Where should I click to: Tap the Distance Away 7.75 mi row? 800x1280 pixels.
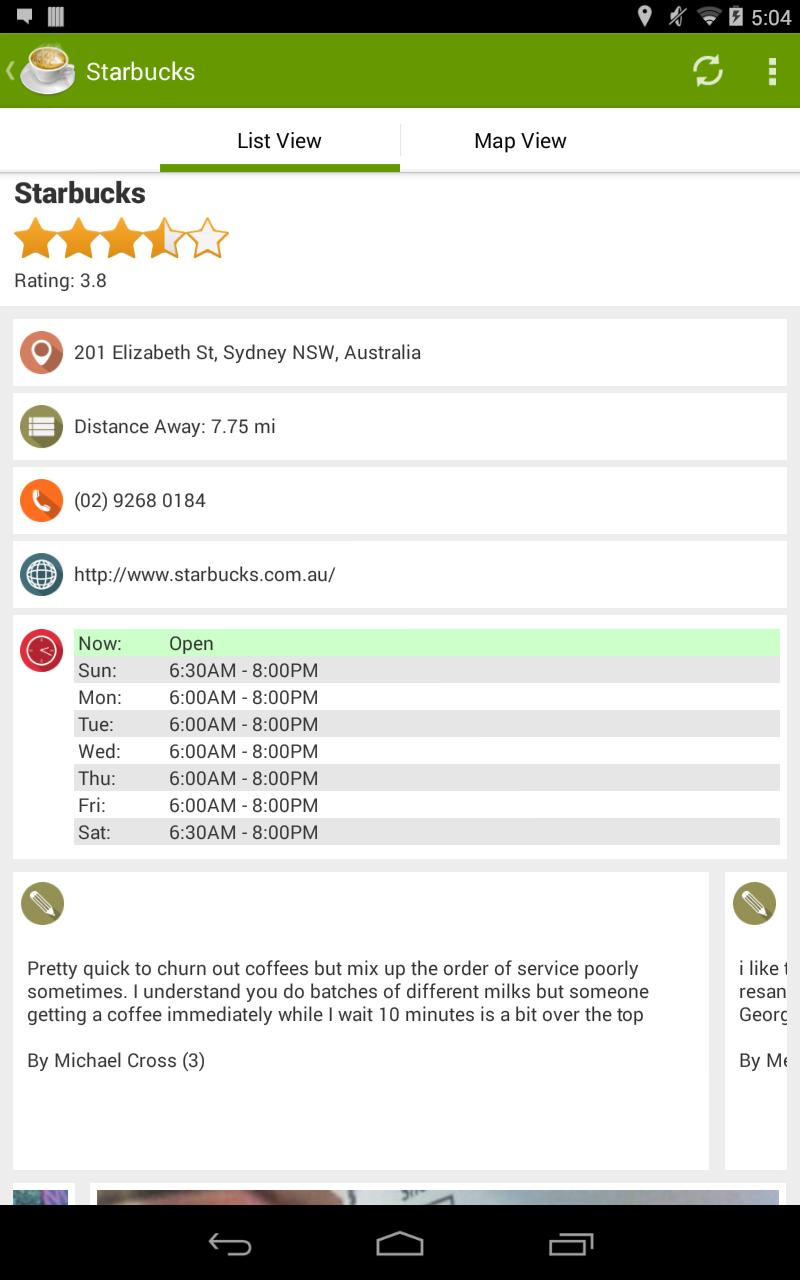pyautogui.click(x=399, y=427)
